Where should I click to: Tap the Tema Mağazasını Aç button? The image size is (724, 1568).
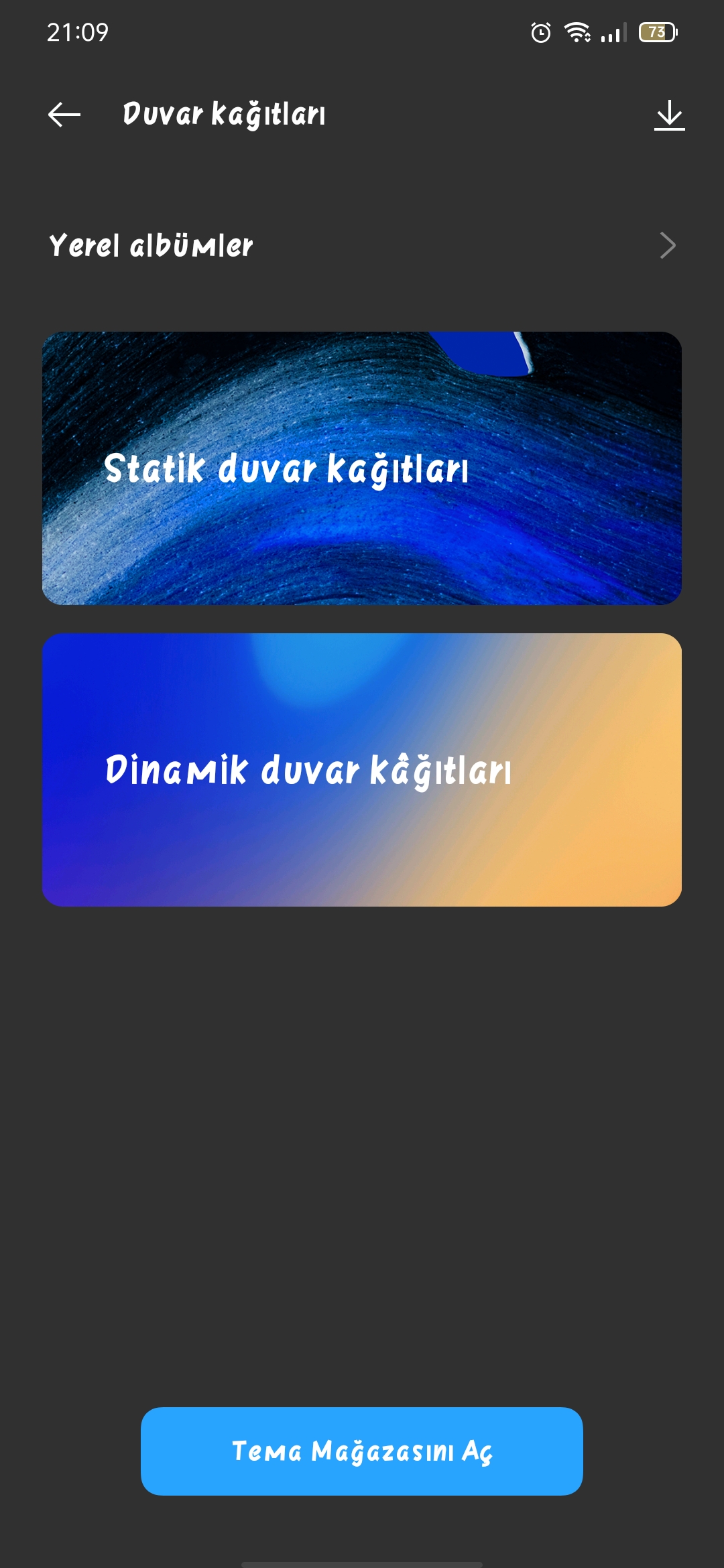tap(362, 1451)
